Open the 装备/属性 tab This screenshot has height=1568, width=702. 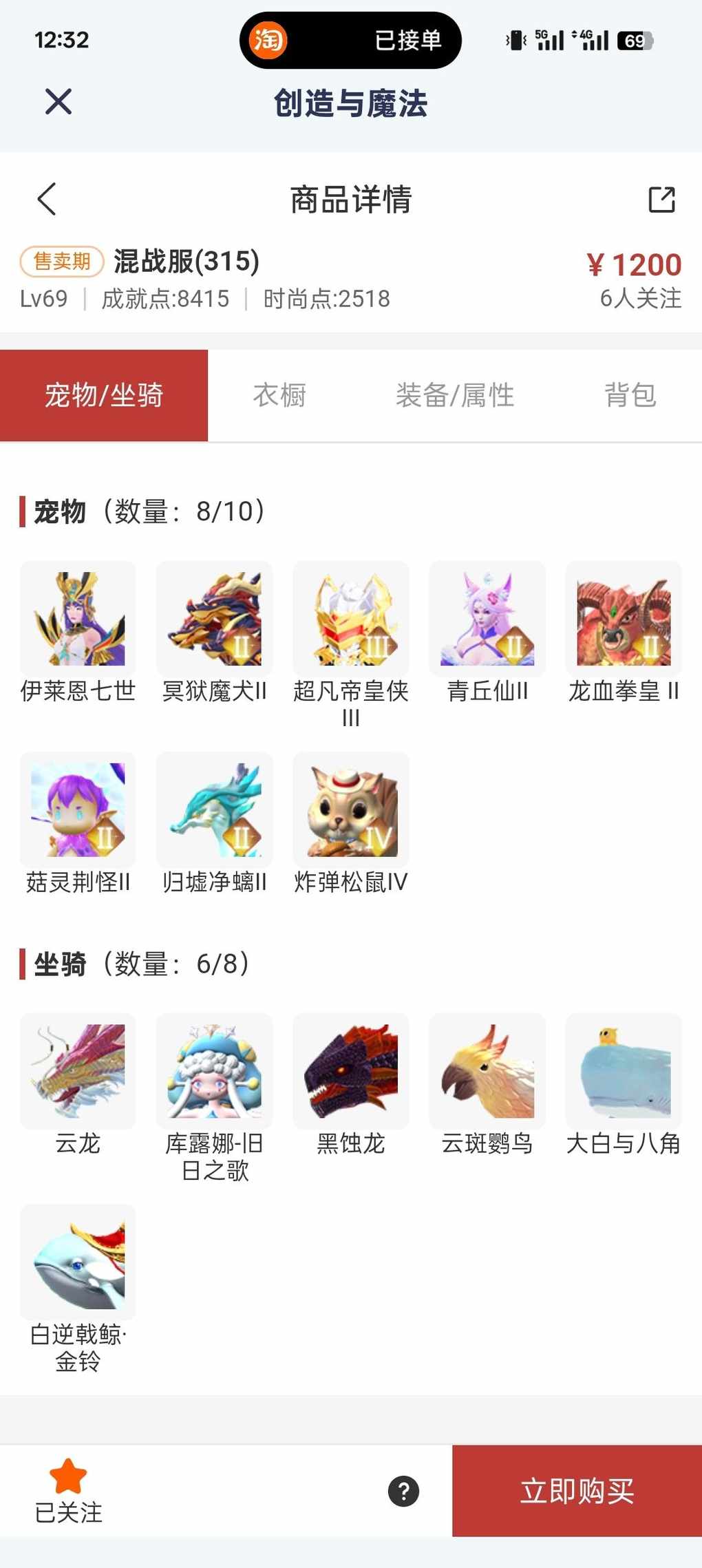pyautogui.click(x=455, y=395)
